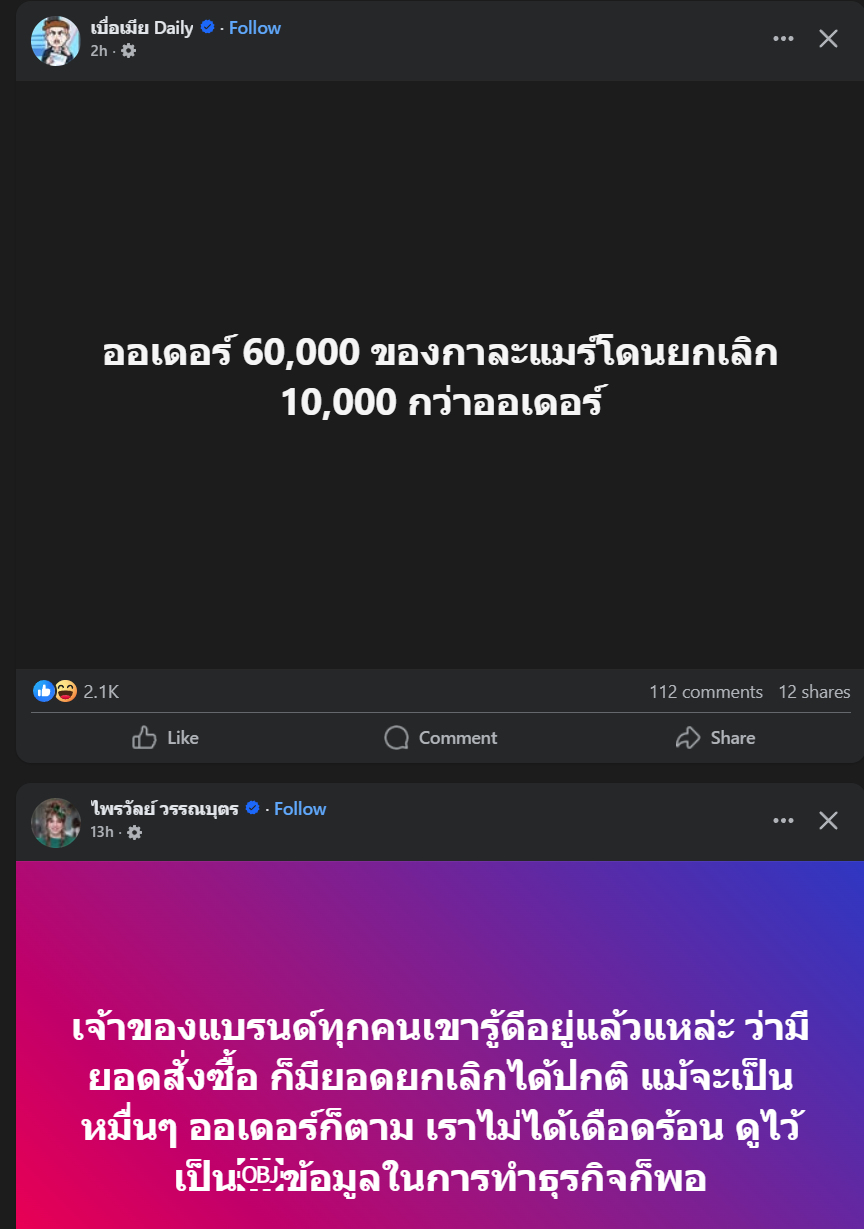
Task: Open overflow menu on ไพรวัลย์ วรรณบุตร post
Action: tap(783, 821)
